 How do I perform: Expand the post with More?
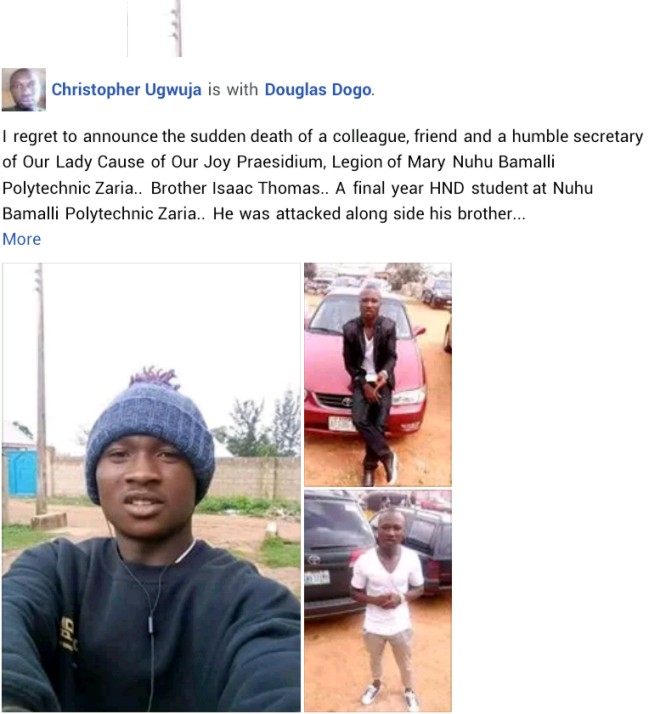pyautogui.click(x=21, y=239)
